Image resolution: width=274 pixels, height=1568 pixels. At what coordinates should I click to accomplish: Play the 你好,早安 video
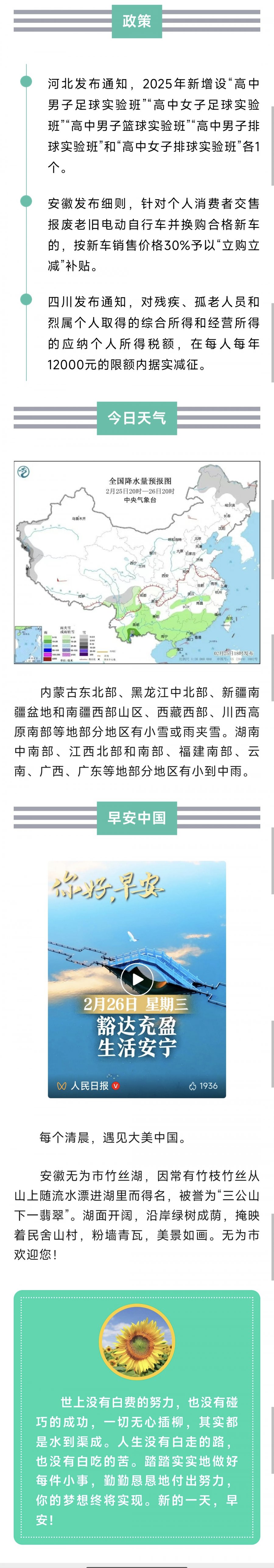[137, 979]
